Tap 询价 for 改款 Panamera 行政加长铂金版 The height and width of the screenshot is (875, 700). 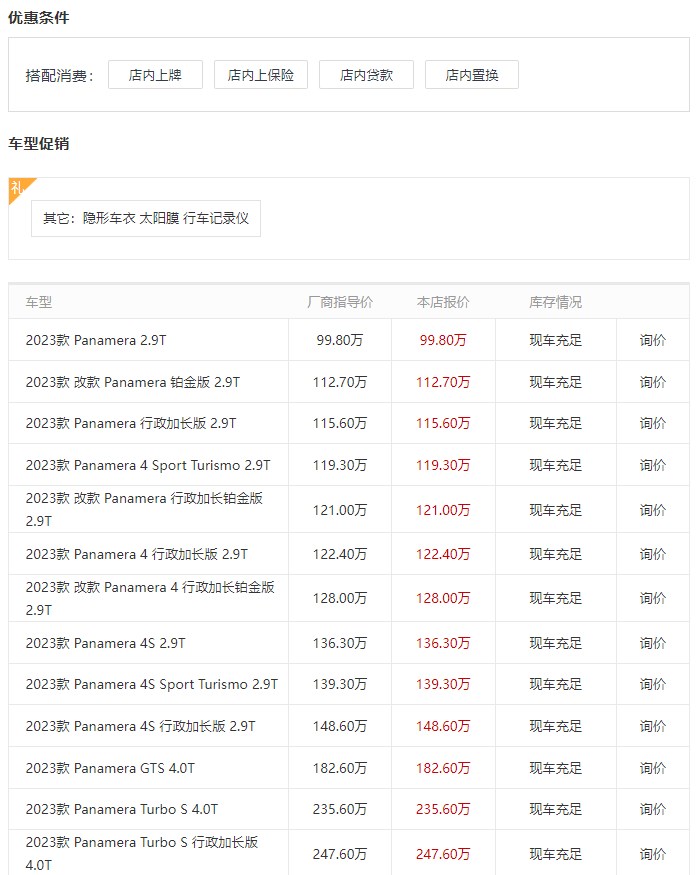(653, 510)
